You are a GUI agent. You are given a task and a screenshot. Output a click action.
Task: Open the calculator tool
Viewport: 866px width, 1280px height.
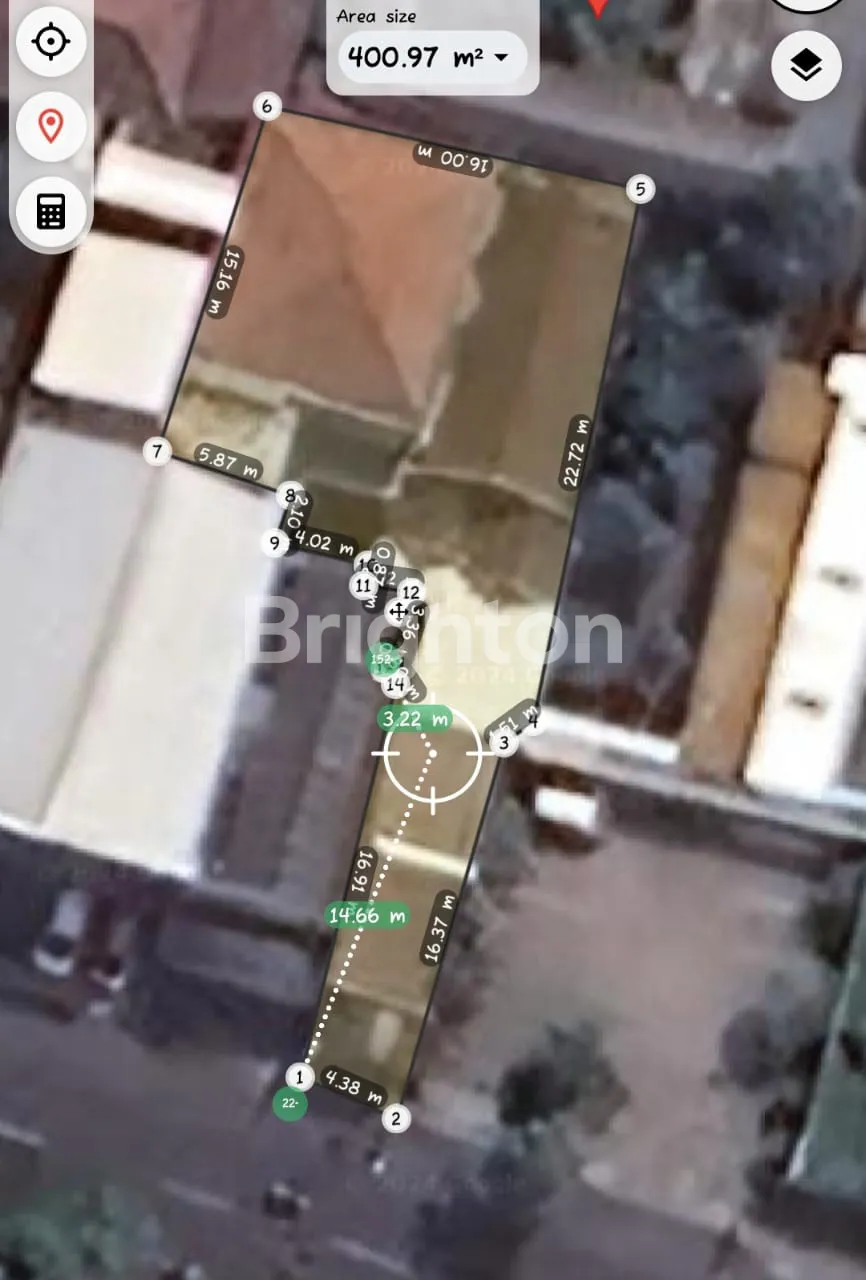50,211
